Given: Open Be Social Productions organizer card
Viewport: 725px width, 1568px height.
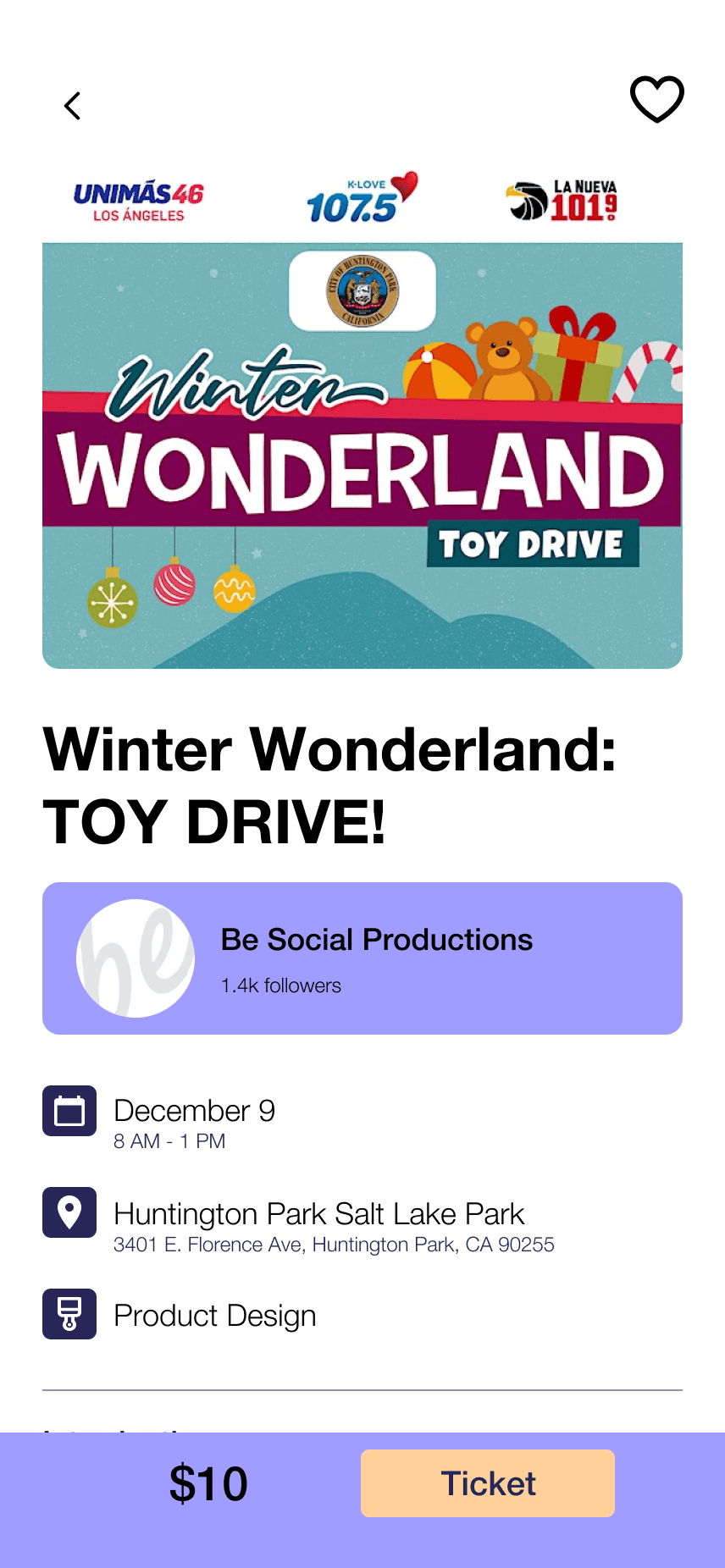Looking at the screenshot, I should [362, 958].
